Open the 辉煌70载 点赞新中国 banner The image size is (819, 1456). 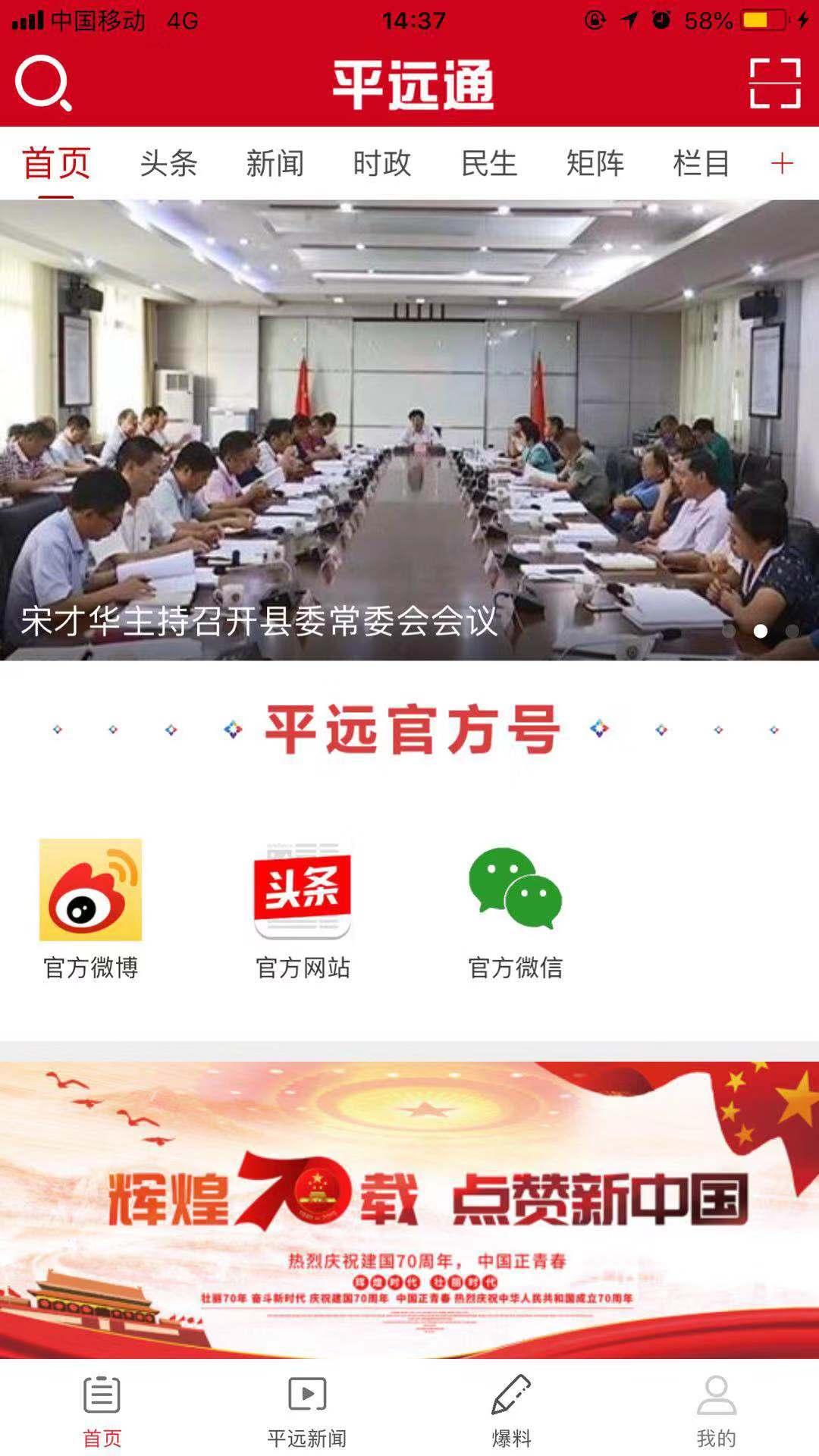[x=409, y=1209]
